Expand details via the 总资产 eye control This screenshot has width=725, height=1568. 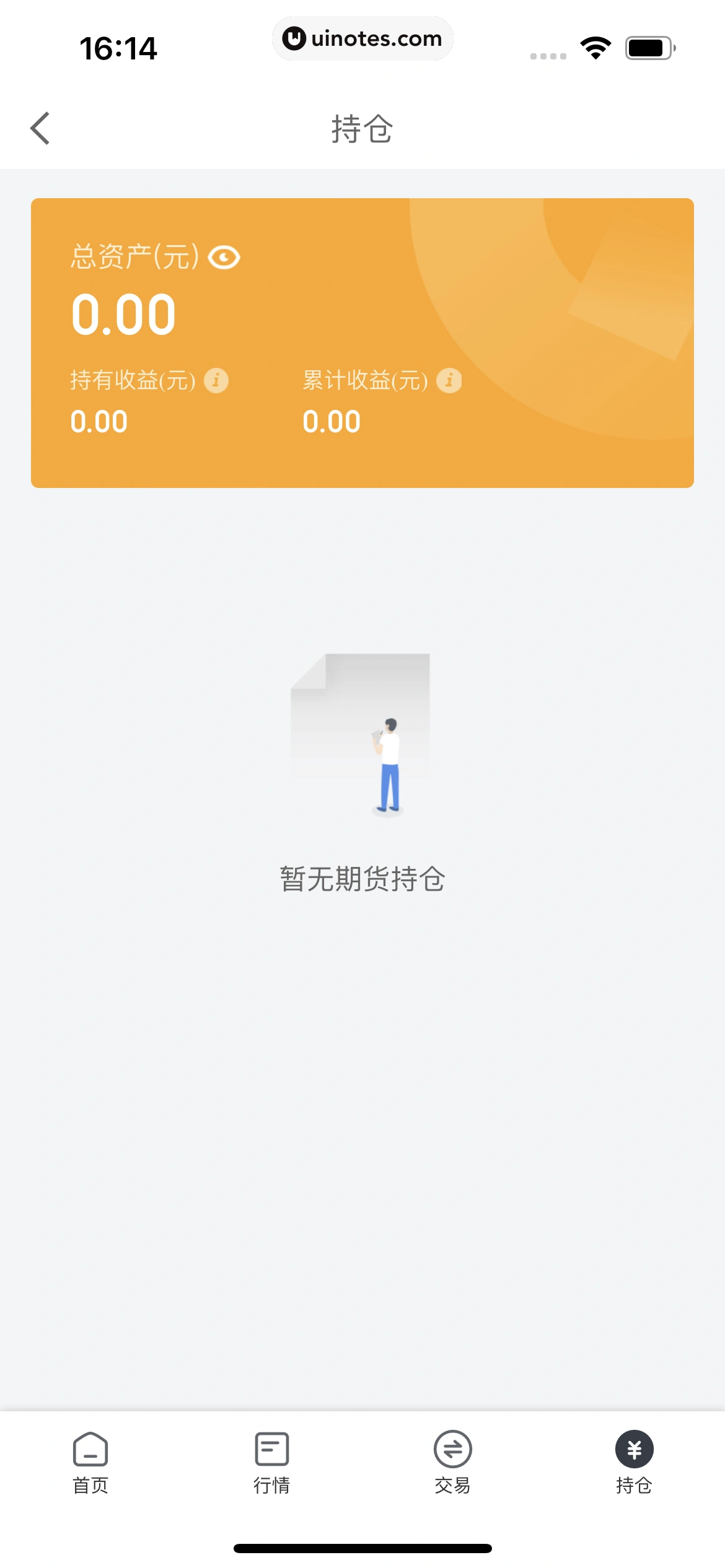tap(224, 256)
